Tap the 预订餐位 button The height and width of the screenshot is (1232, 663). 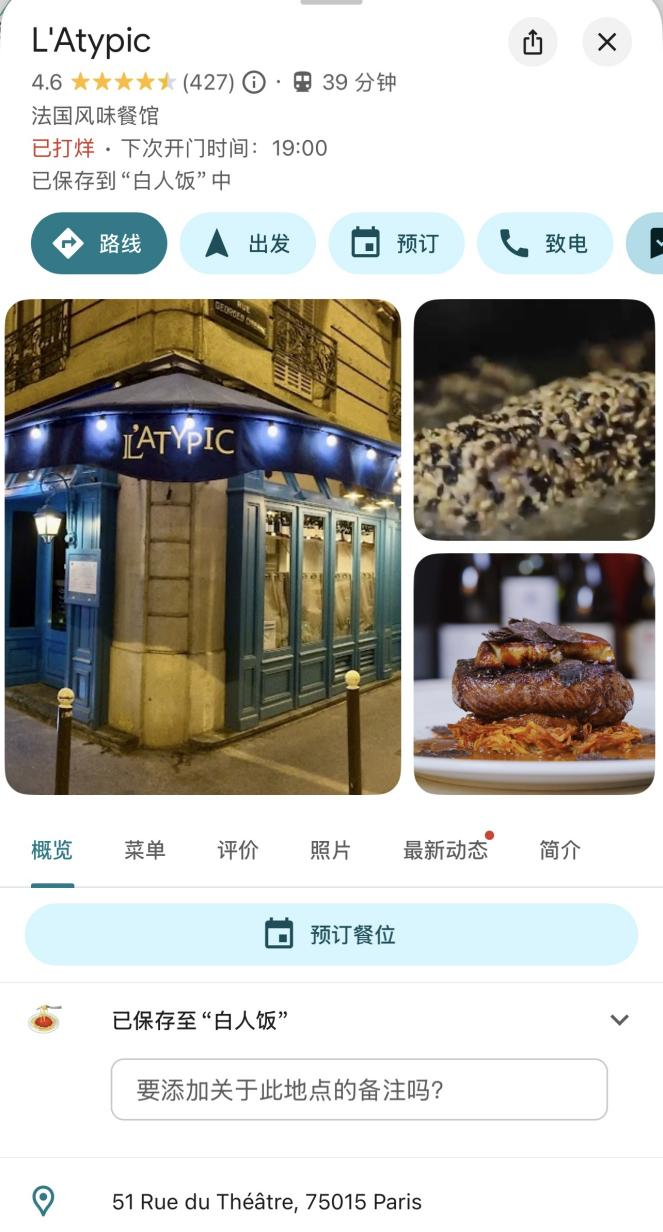point(331,934)
